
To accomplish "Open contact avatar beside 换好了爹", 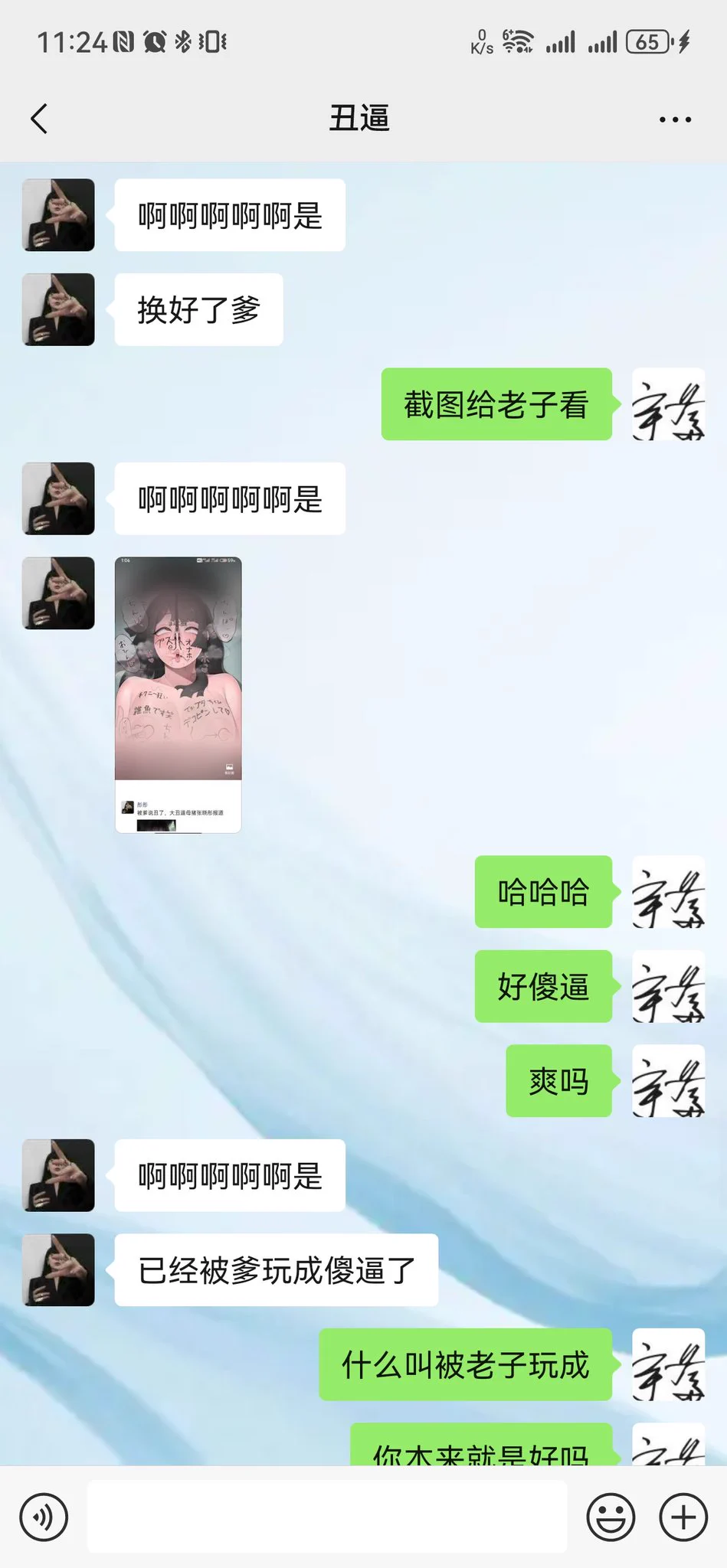I will [x=58, y=309].
